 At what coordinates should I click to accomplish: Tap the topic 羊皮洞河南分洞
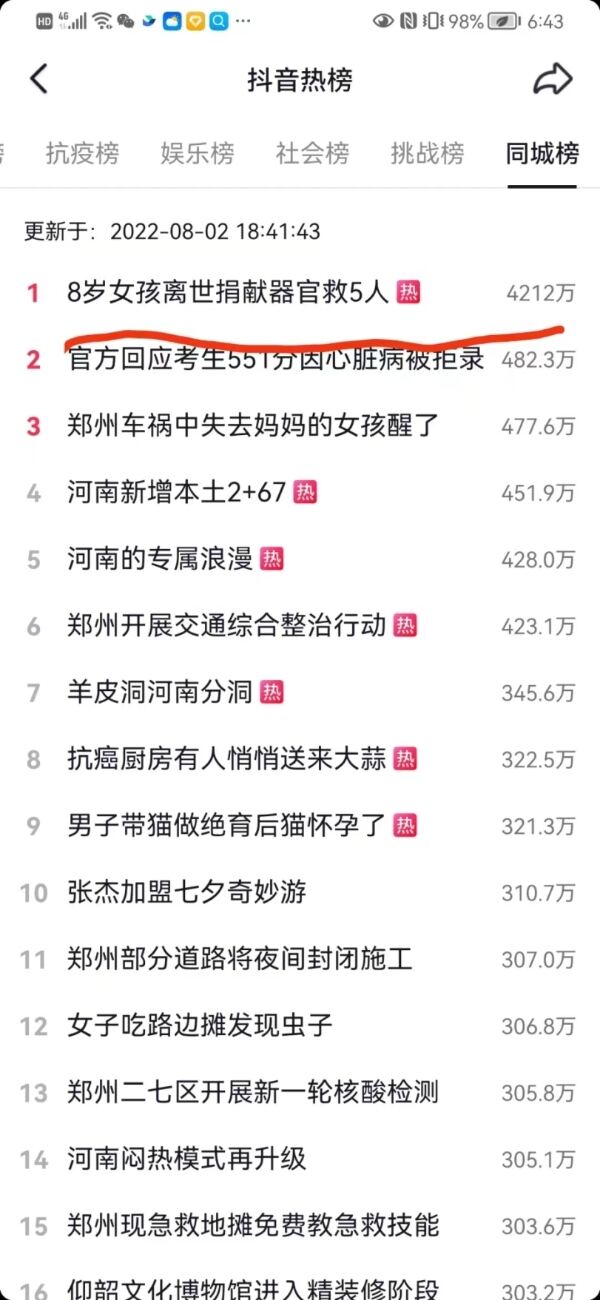[x=160, y=692]
